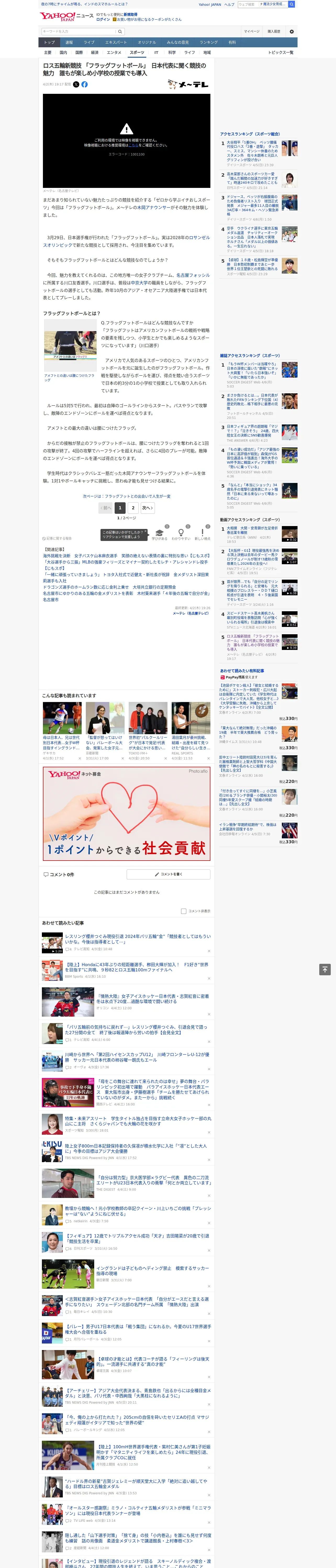336x1568 pixels.
Task: Go to page 2 of article
Action: [133, 508]
